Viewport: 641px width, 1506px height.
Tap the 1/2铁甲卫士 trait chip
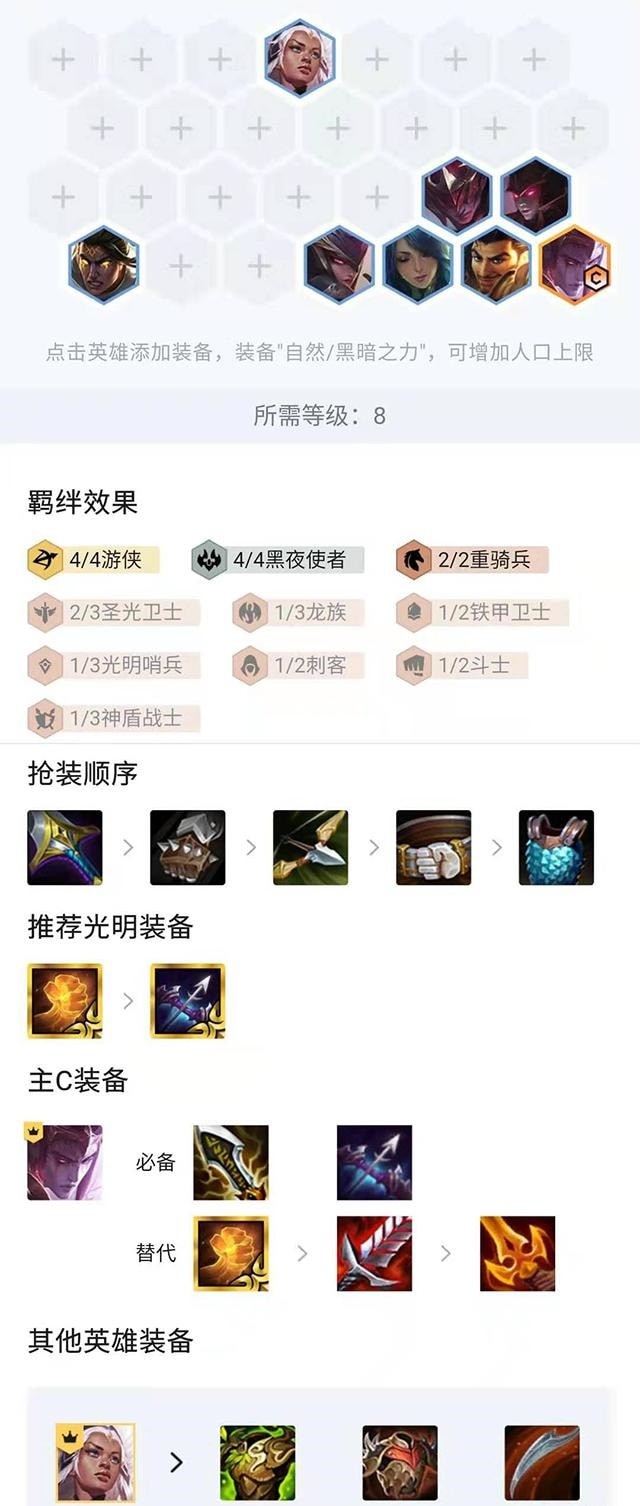coord(482,612)
